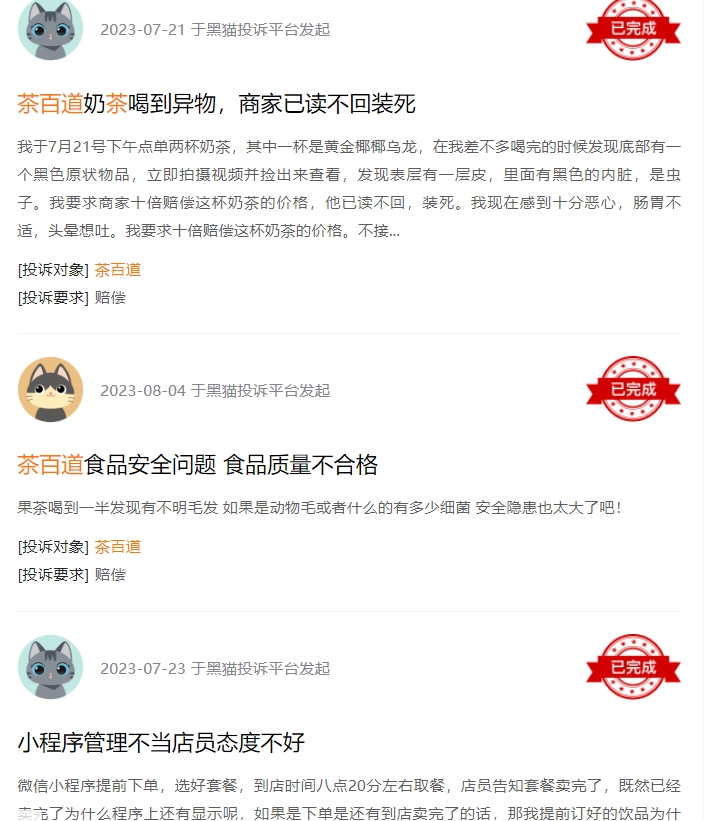View avatar of the 2023-07-21 complaint poster
Viewport: 704px width, 821px height.
[x=50, y=29]
